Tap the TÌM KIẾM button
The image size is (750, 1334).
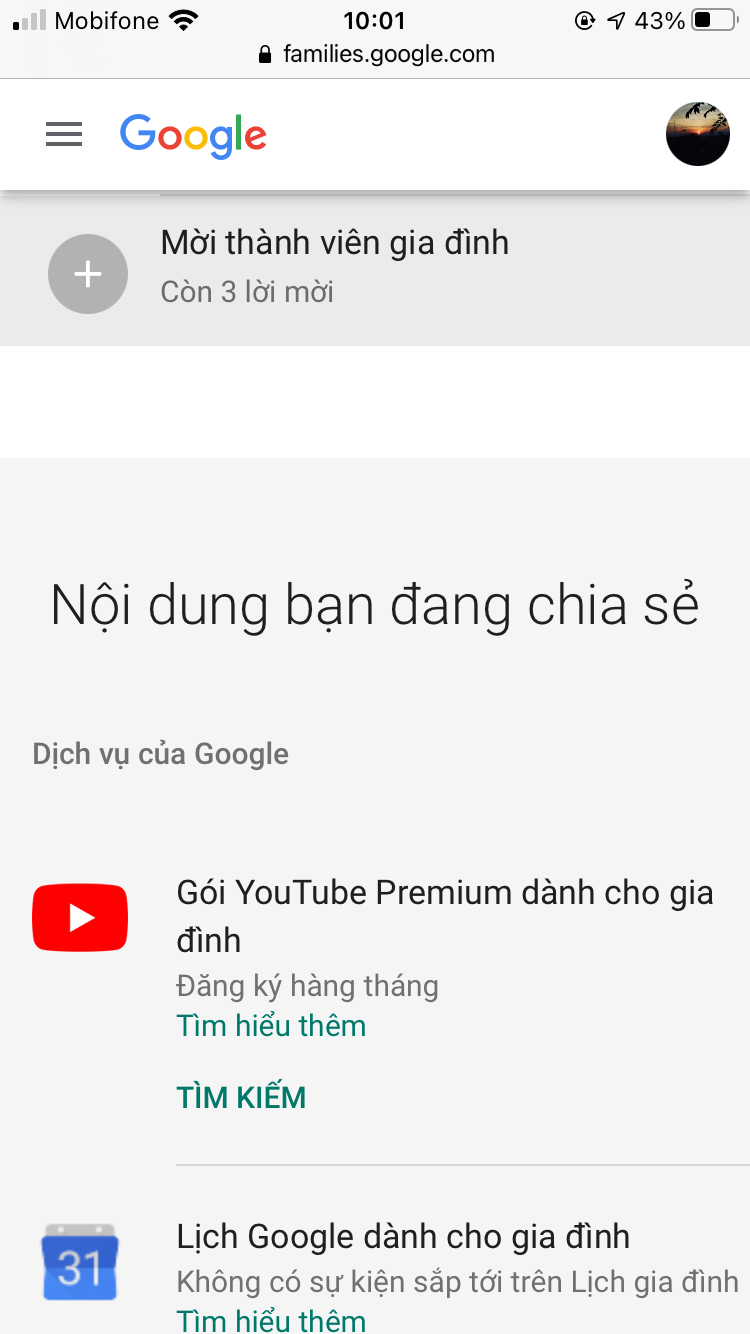pyautogui.click(x=241, y=1098)
